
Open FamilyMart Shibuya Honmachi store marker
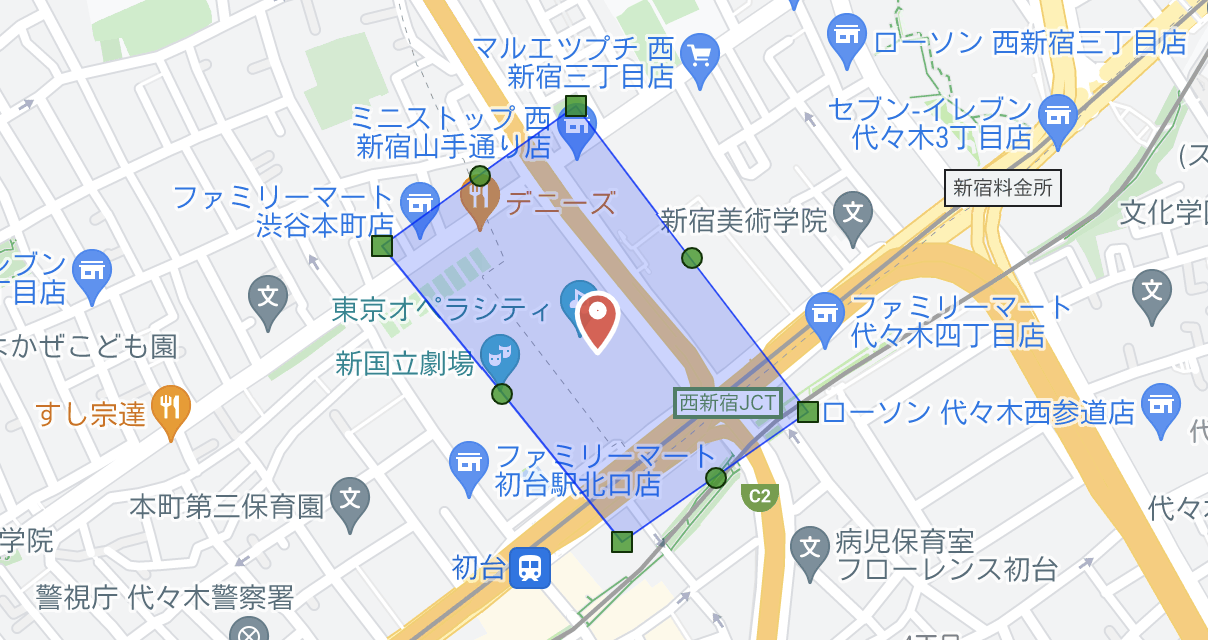coord(420,203)
